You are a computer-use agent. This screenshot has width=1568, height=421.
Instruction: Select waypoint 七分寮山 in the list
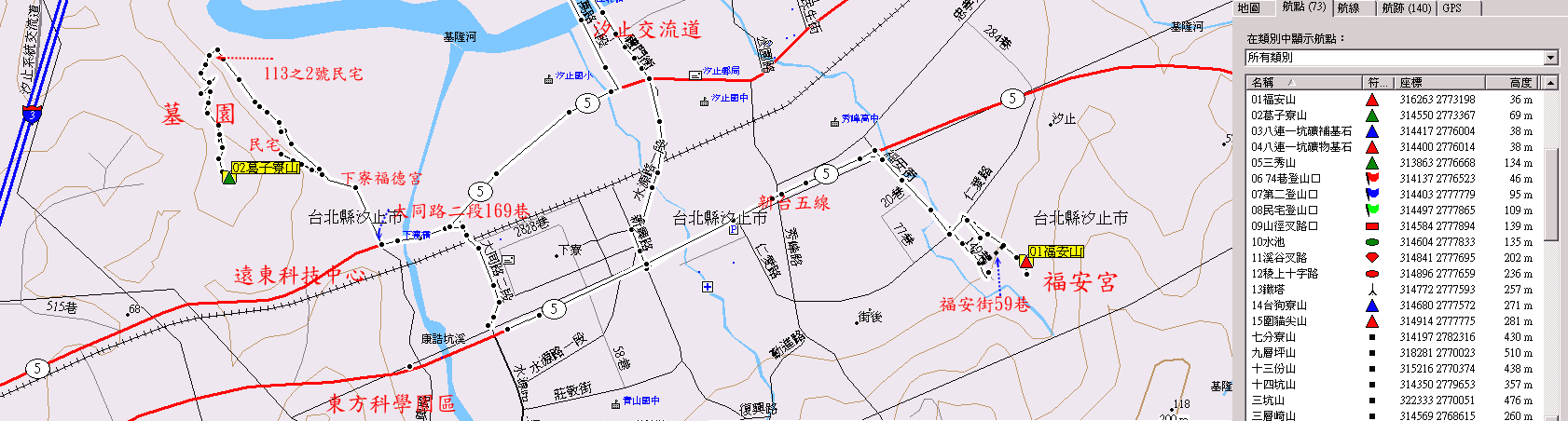click(x=1273, y=337)
